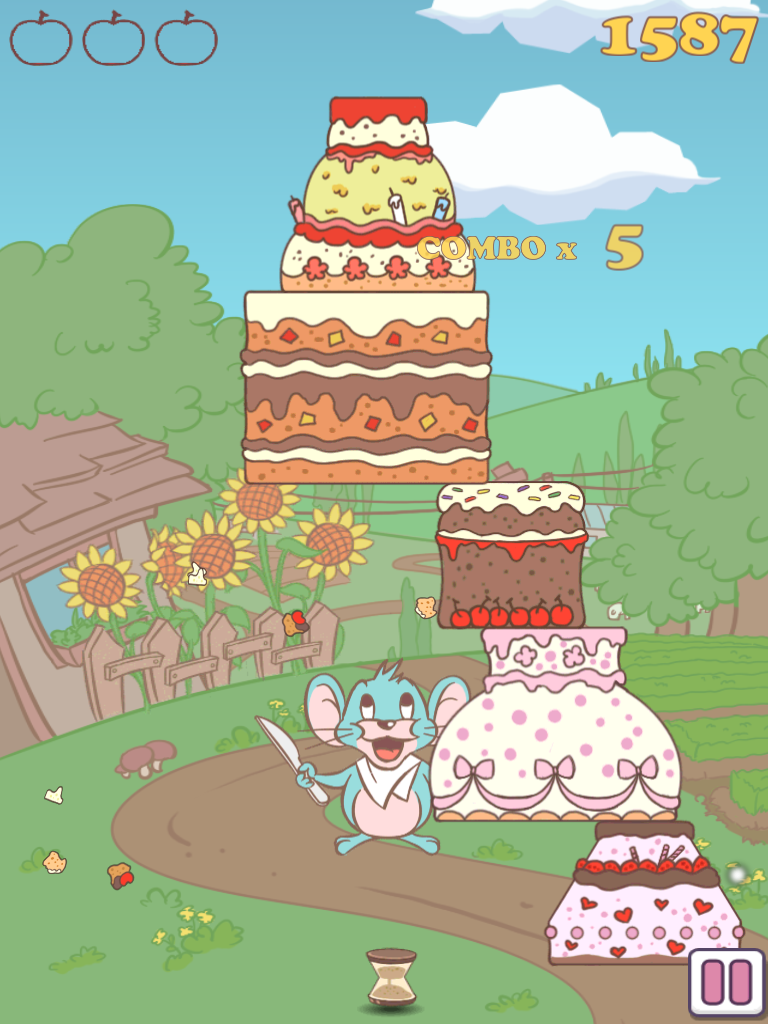Image resolution: width=768 pixels, height=1024 pixels.
Task: Pause the game
Action: pyautogui.click(x=727, y=982)
